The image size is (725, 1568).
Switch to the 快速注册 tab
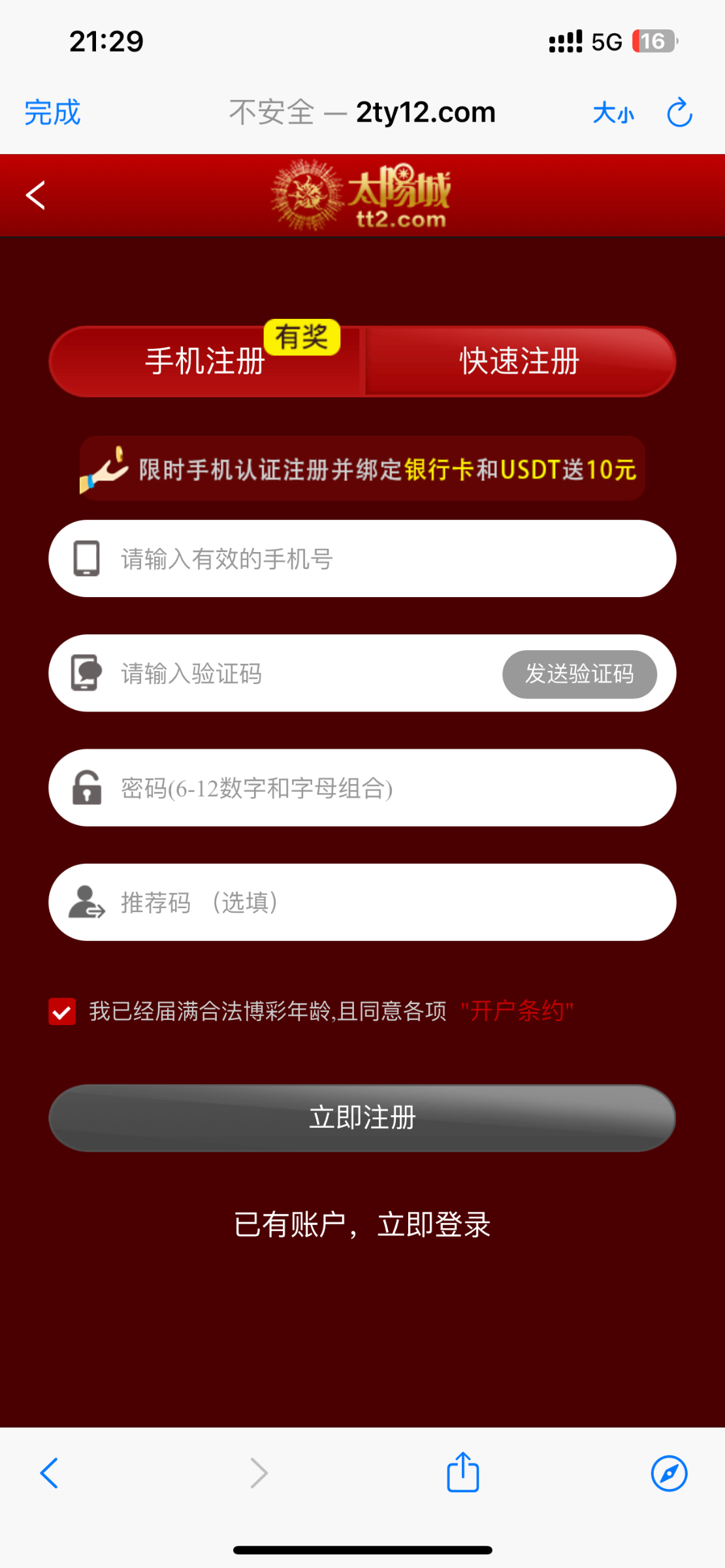pyautogui.click(x=519, y=361)
